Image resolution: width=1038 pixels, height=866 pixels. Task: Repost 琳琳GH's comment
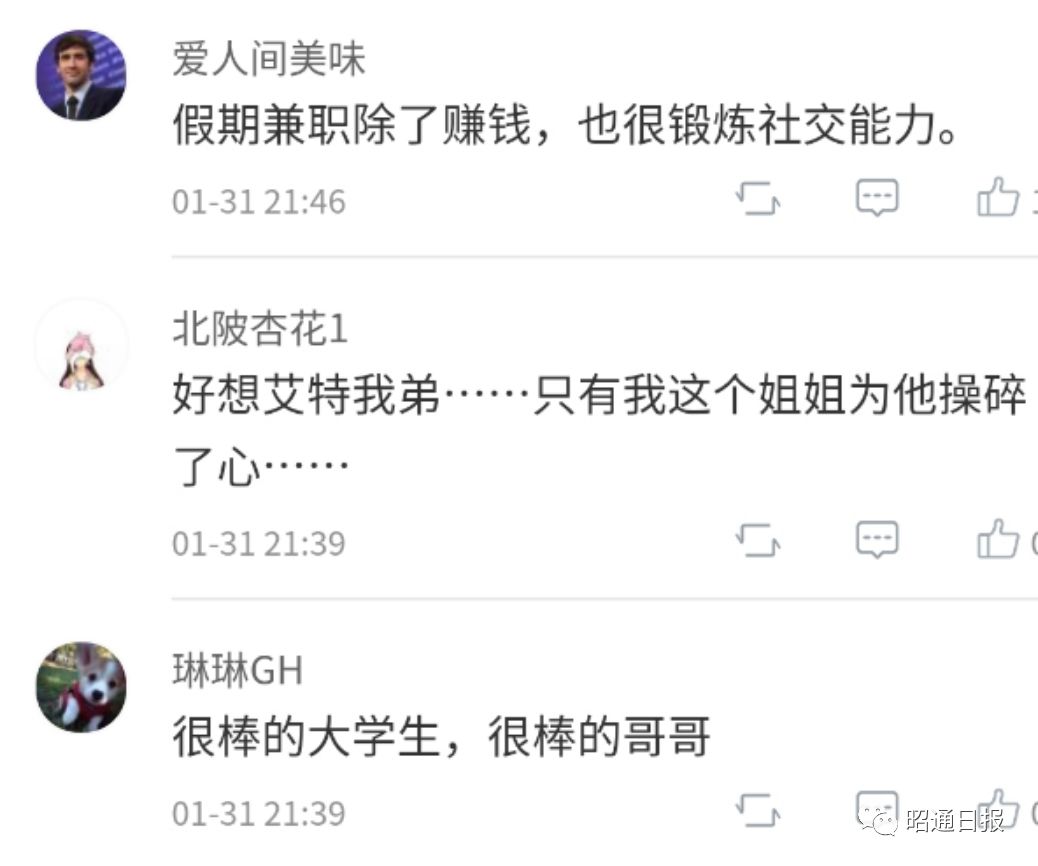click(757, 810)
